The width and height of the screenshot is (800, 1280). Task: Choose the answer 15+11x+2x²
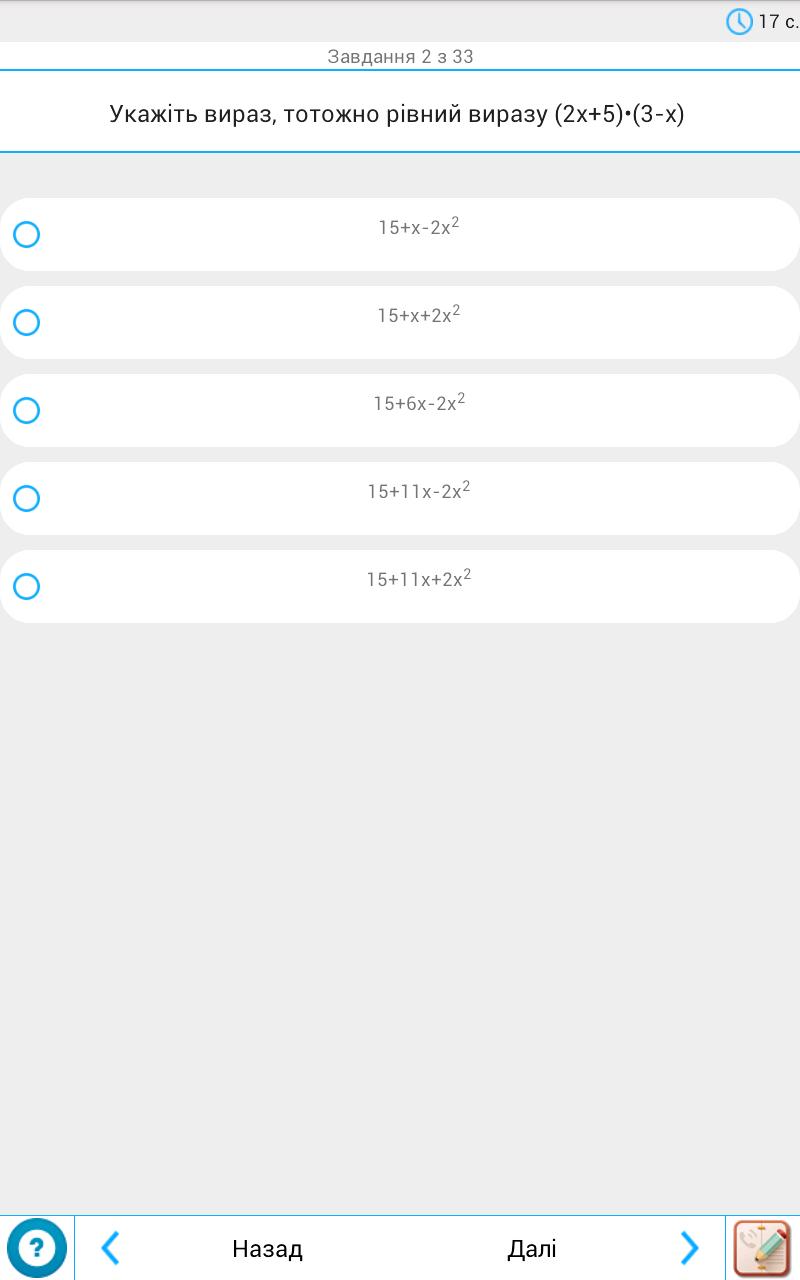coord(27,587)
